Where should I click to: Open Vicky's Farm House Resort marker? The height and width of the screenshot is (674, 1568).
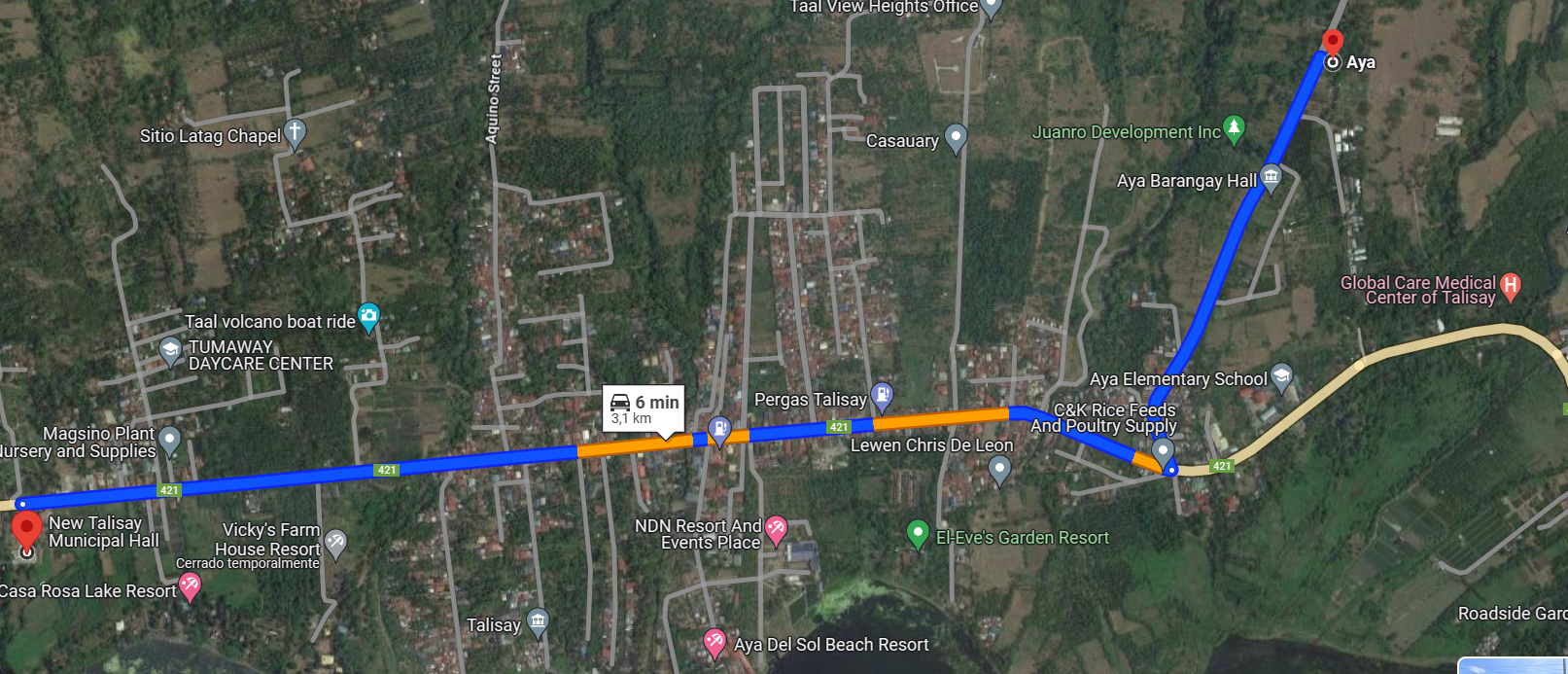(x=335, y=542)
